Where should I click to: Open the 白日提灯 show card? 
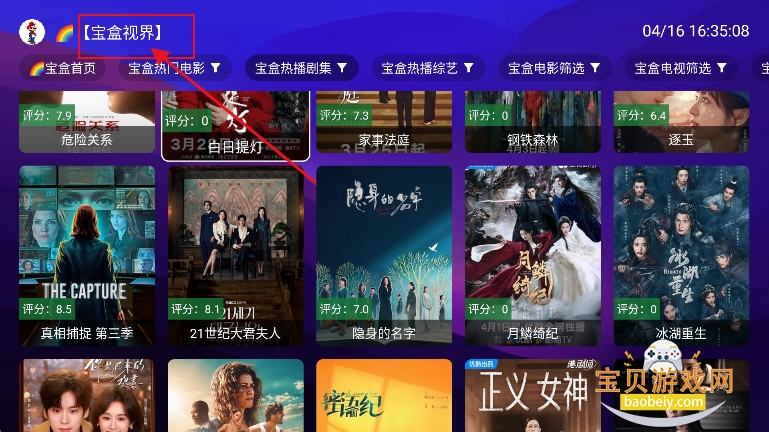point(235,125)
